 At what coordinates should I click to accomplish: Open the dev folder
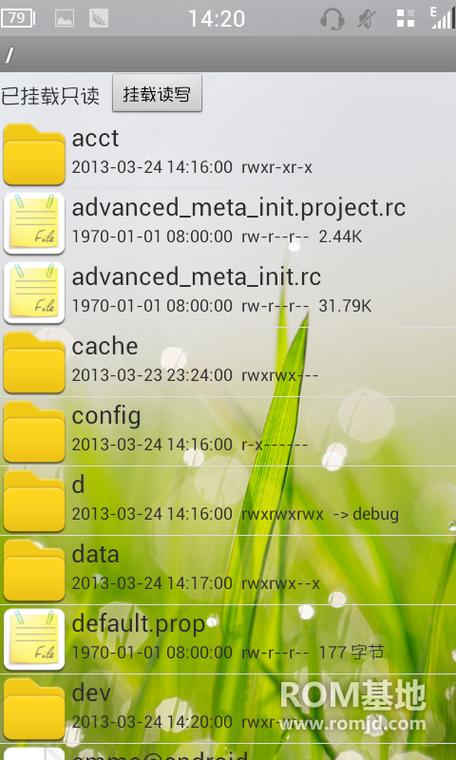[x=228, y=709]
